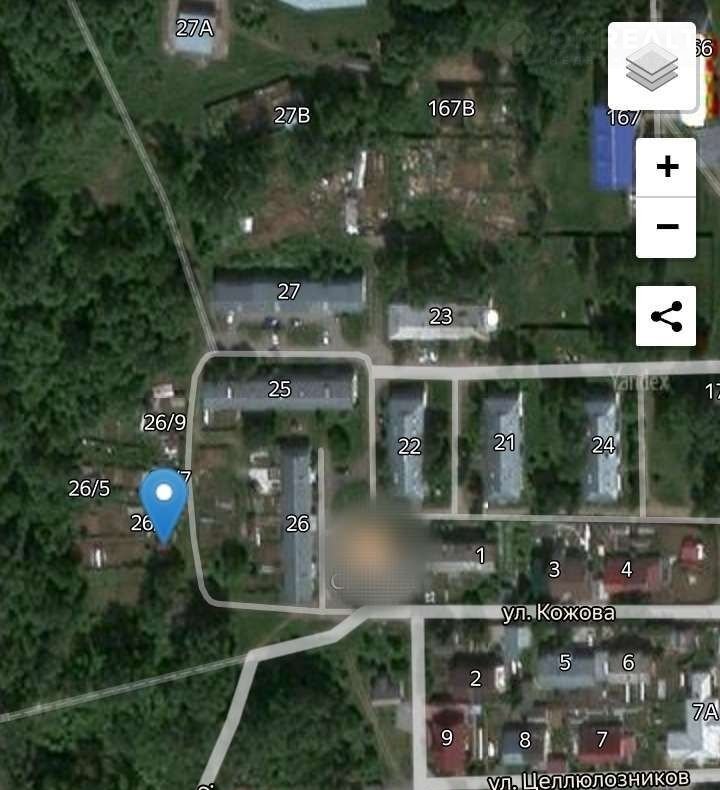Open the map layers switcher
The height and width of the screenshot is (790, 720).
(x=652, y=66)
